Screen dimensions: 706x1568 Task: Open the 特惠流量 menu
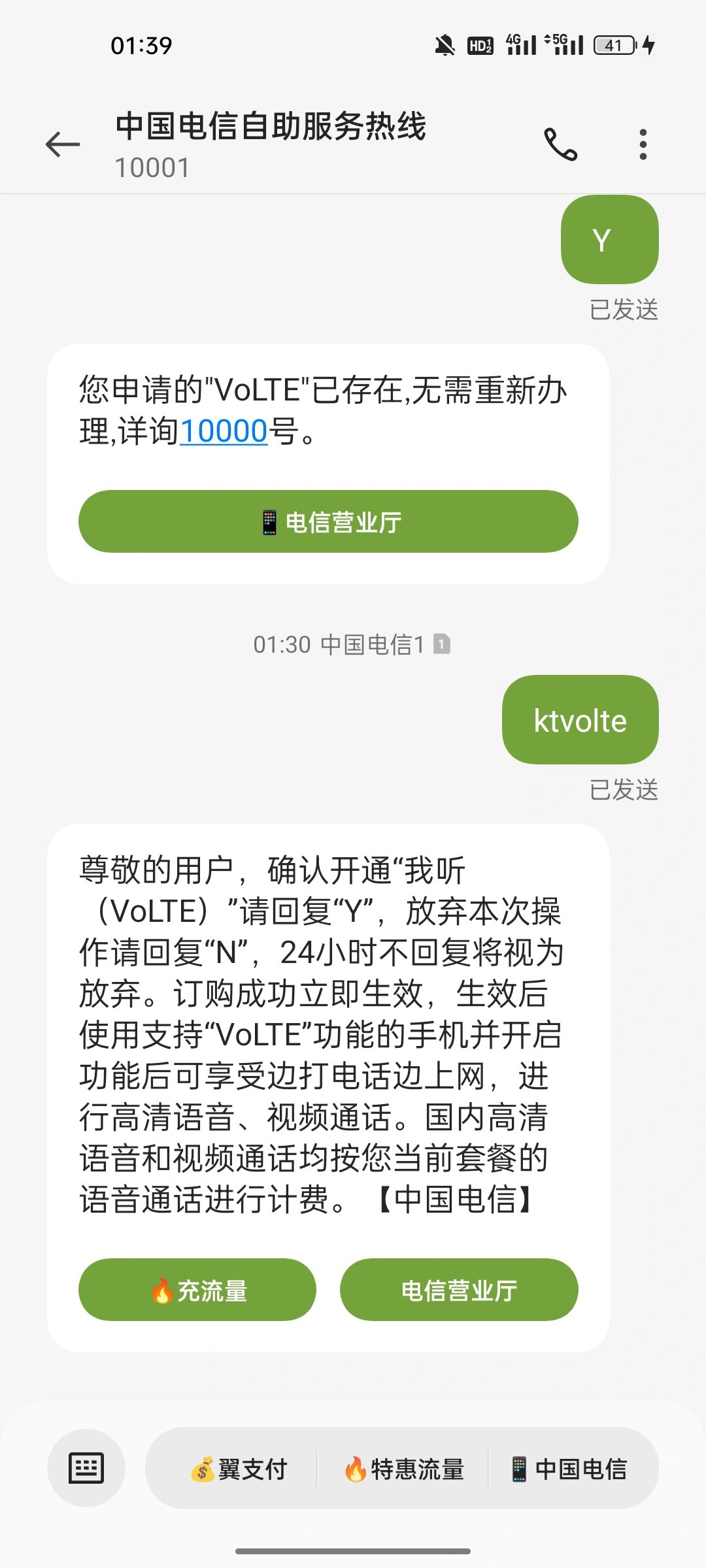[x=403, y=1469]
